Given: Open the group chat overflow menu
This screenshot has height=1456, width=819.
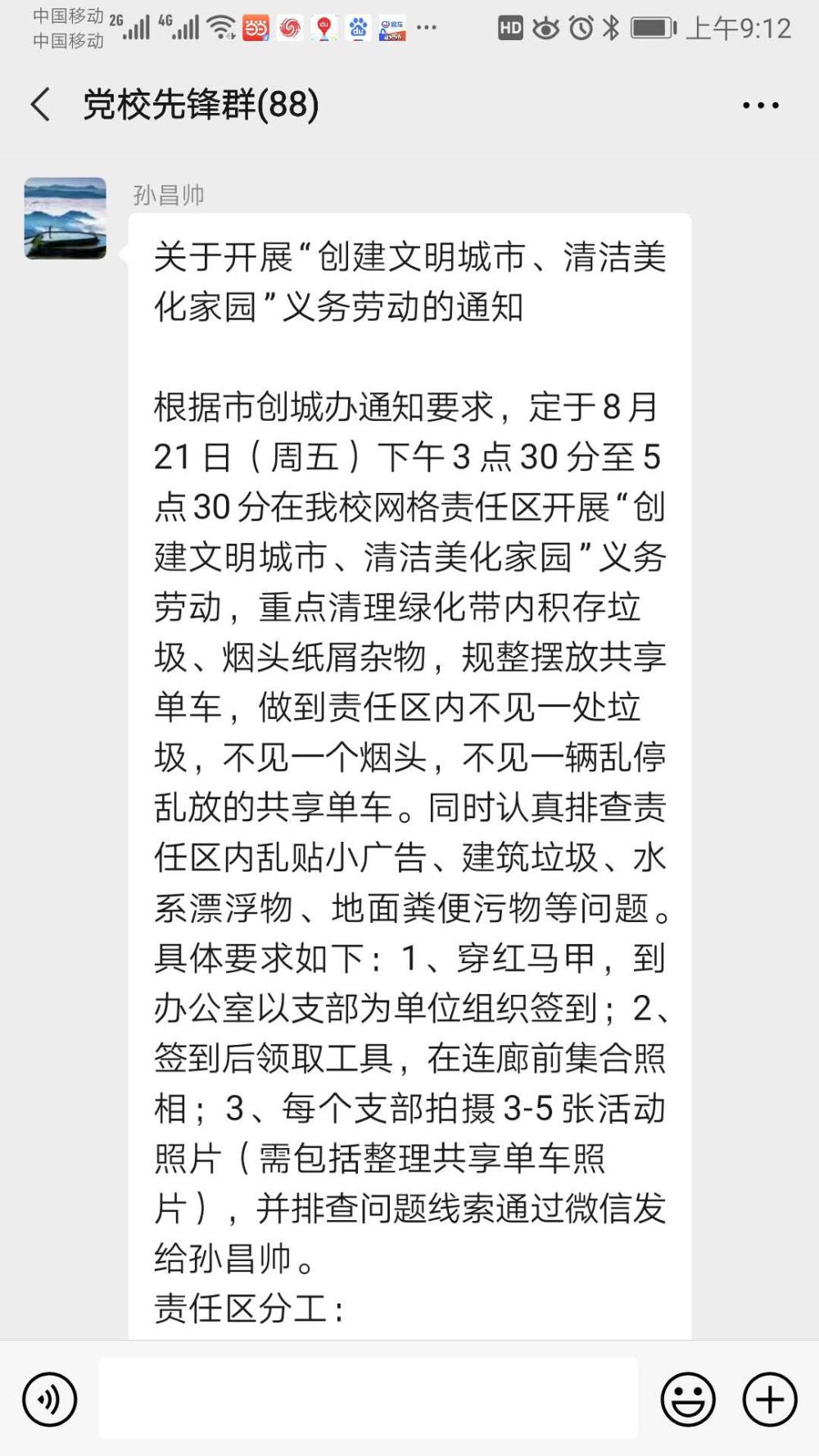Looking at the screenshot, I should [760, 105].
